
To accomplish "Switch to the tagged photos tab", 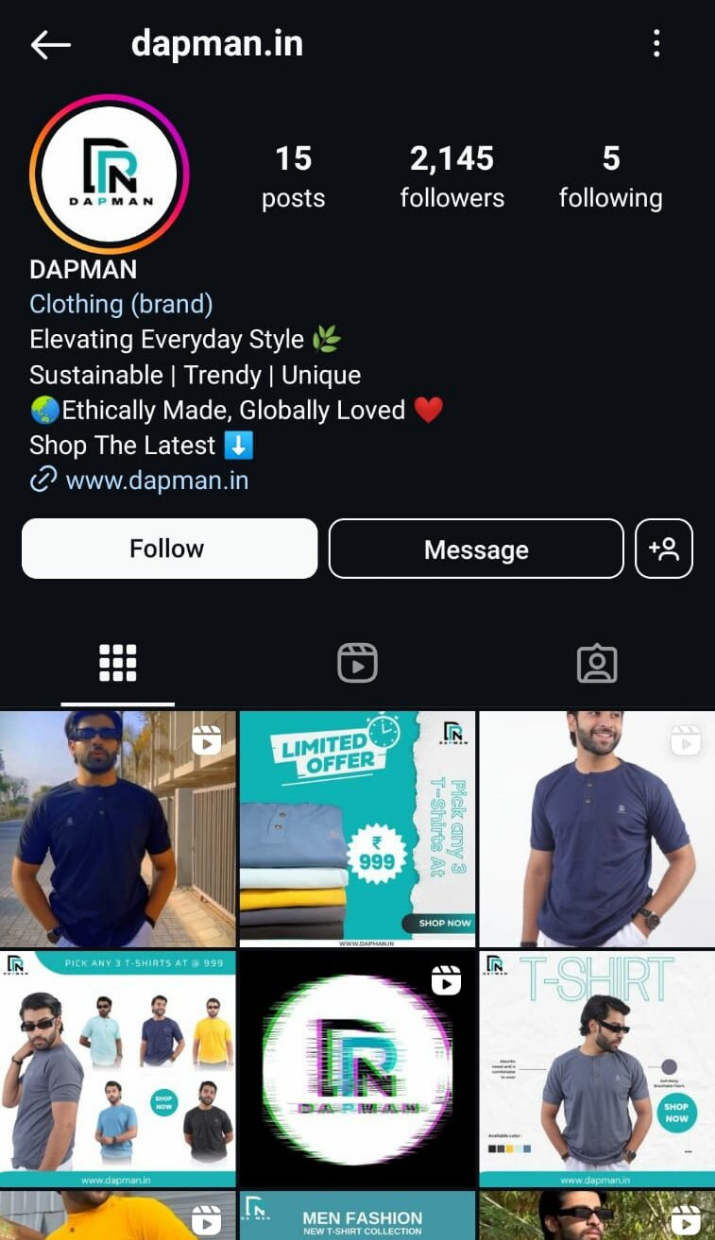I will click(x=597, y=663).
